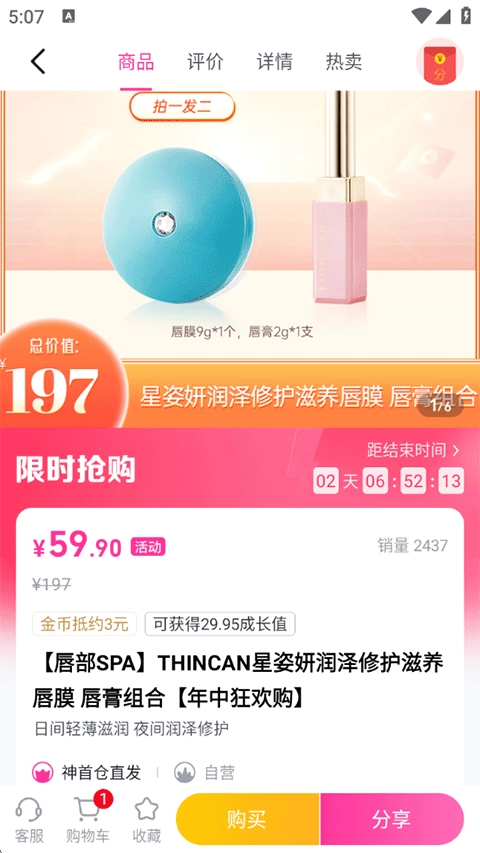
Task: Switch to the 详情 tab
Action: (x=274, y=61)
